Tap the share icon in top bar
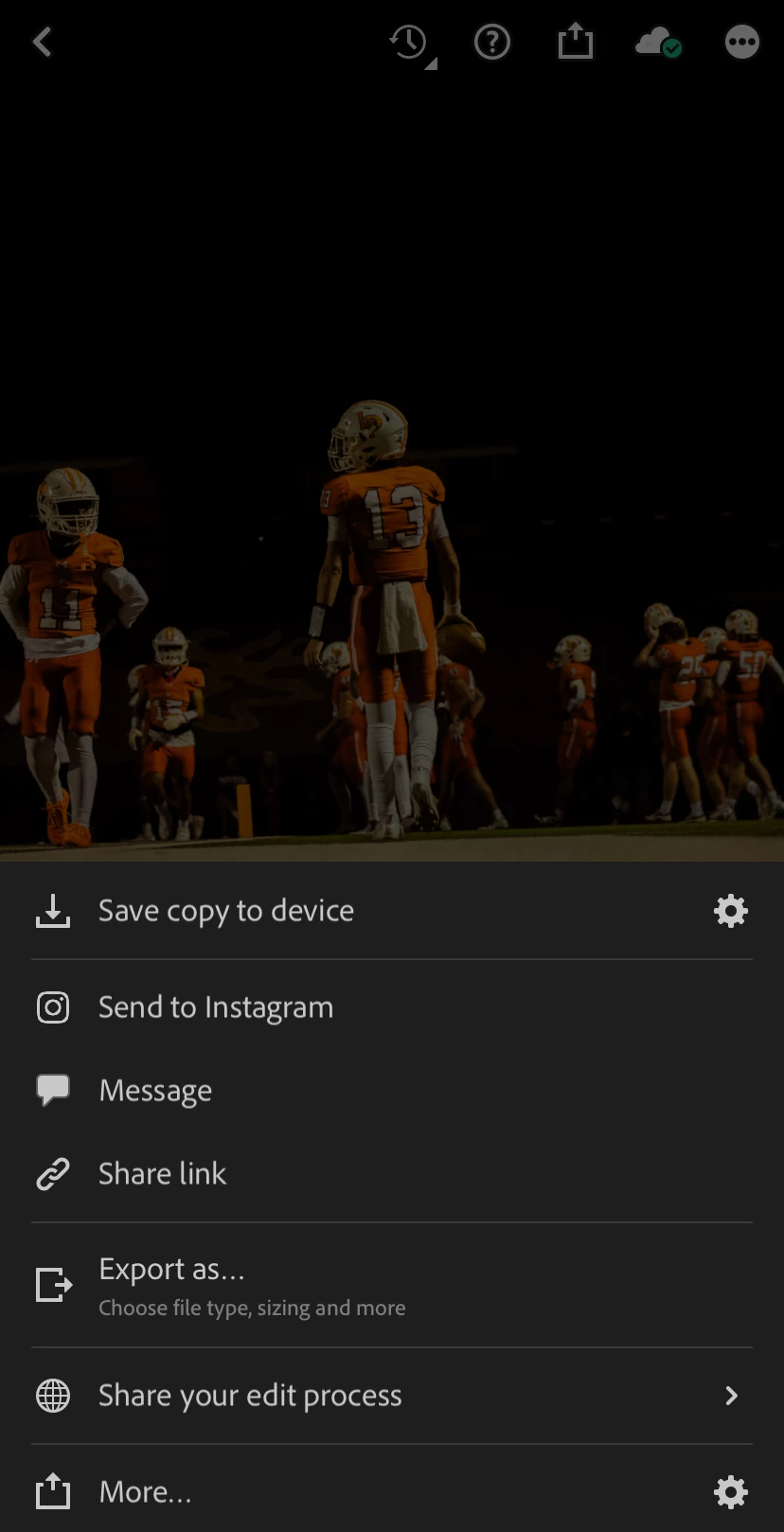Image resolution: width=784 pixels, height=1532 pixels. point(575,43)
